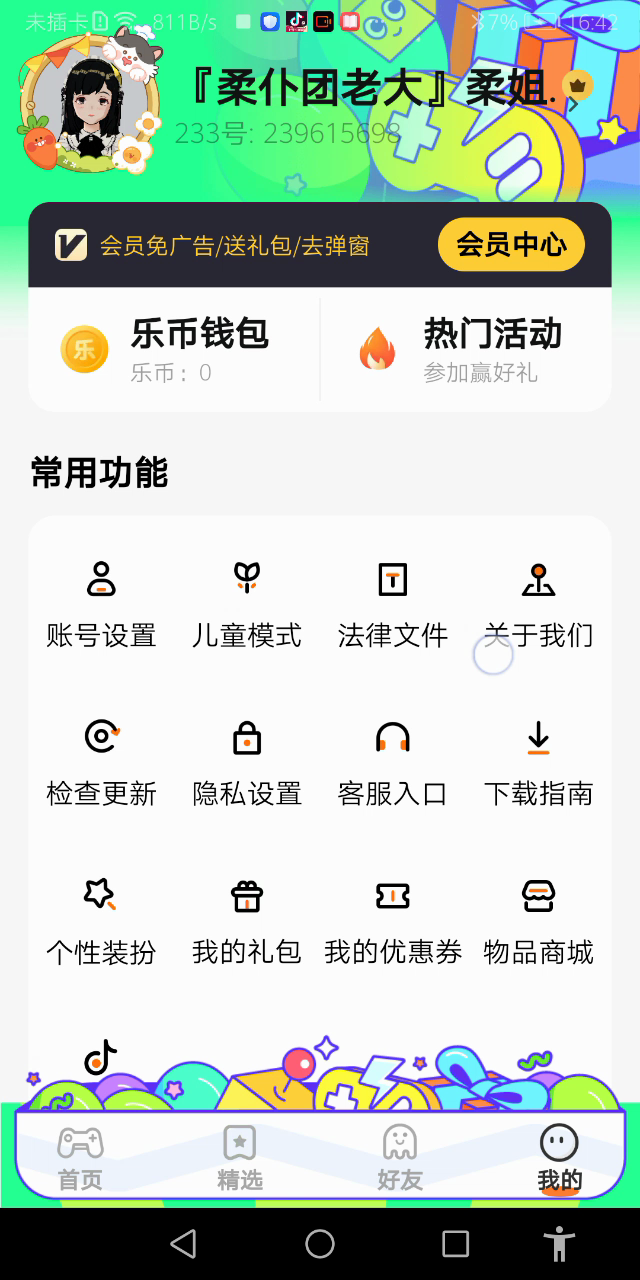Open 关于我们 about us

(539, 603)
